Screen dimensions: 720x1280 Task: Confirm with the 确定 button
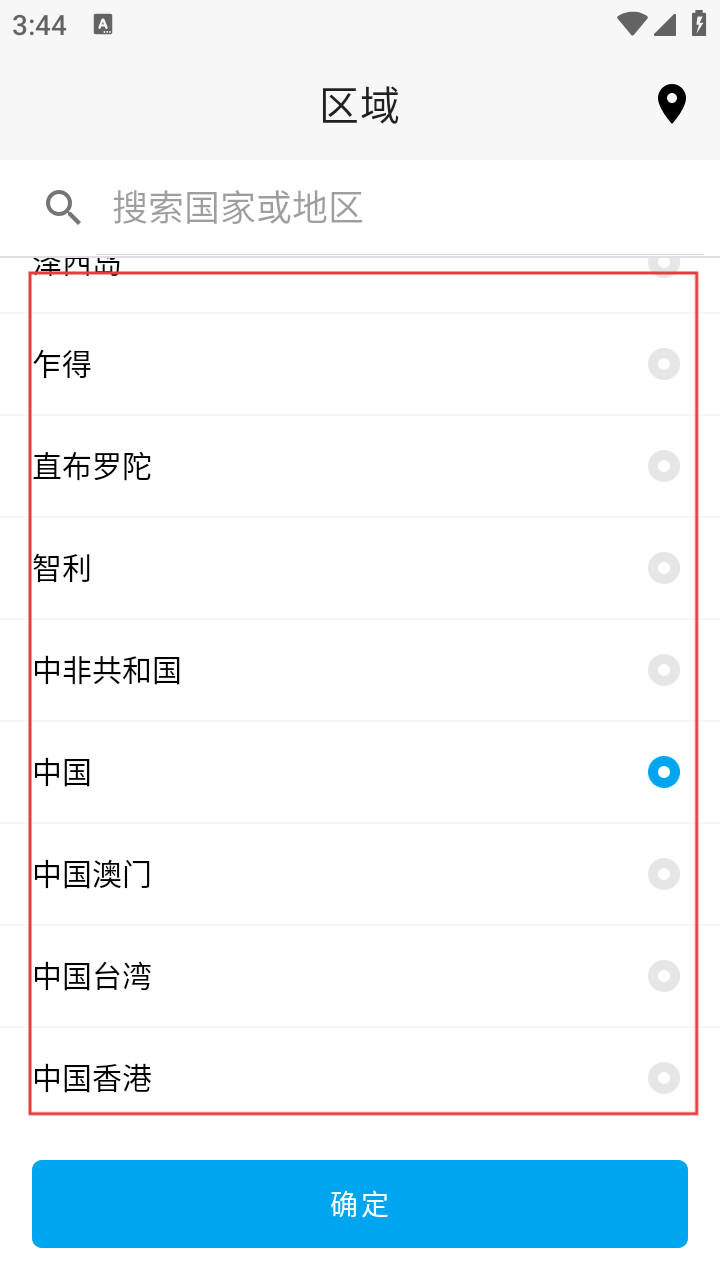(360, 1204)
